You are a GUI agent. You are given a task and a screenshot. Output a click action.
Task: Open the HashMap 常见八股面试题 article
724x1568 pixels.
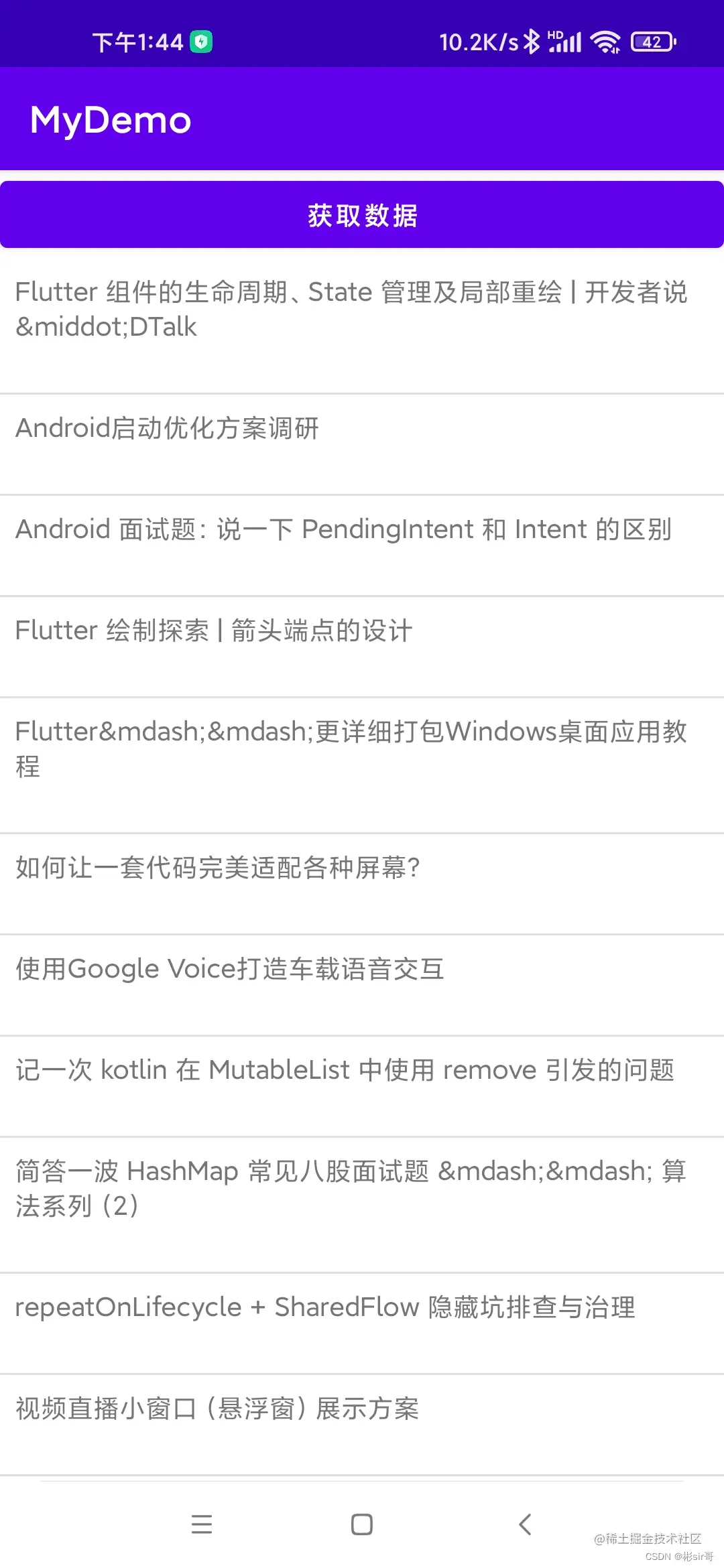point(351,1188)
